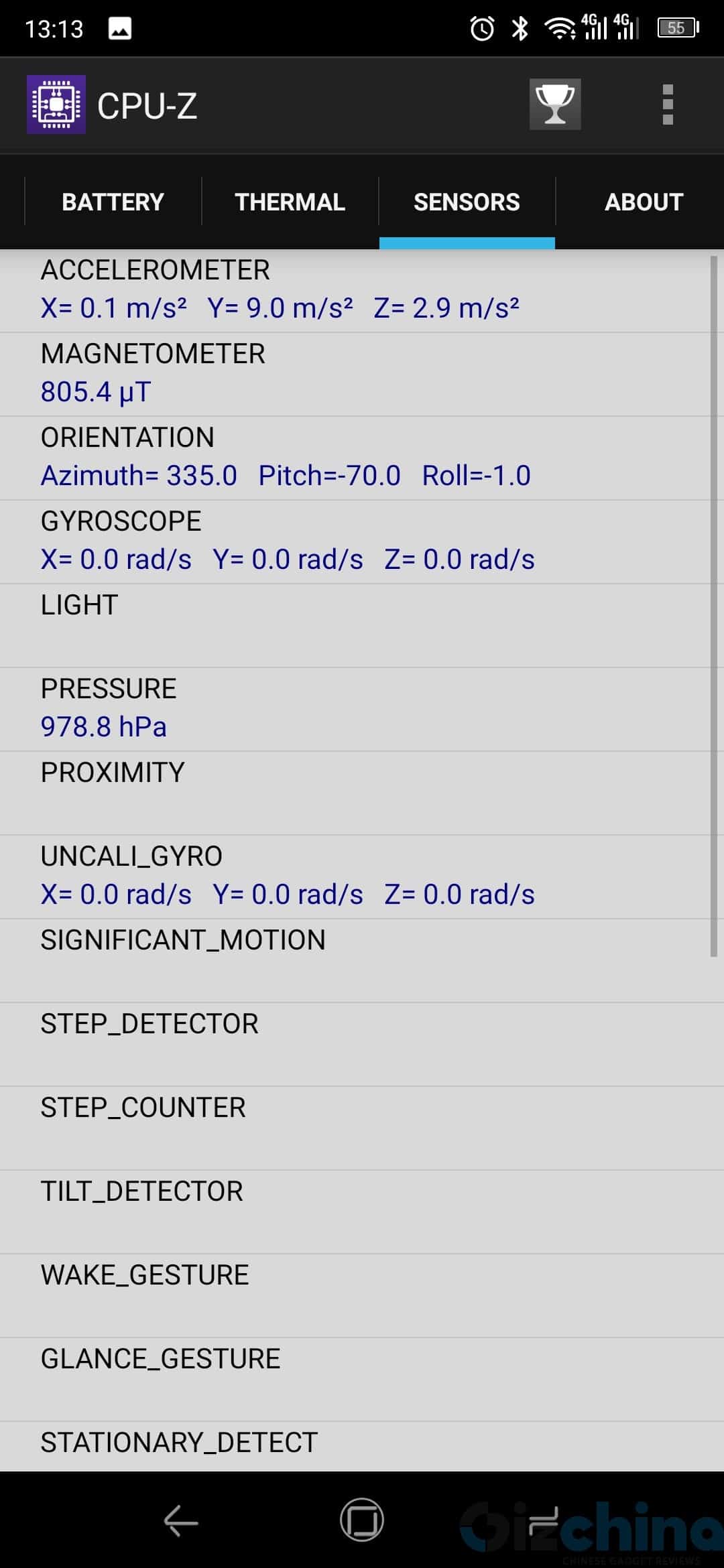The image size is (724, 1568).
Task: Open the three-dot overflow menu
Action: (667, 105)
